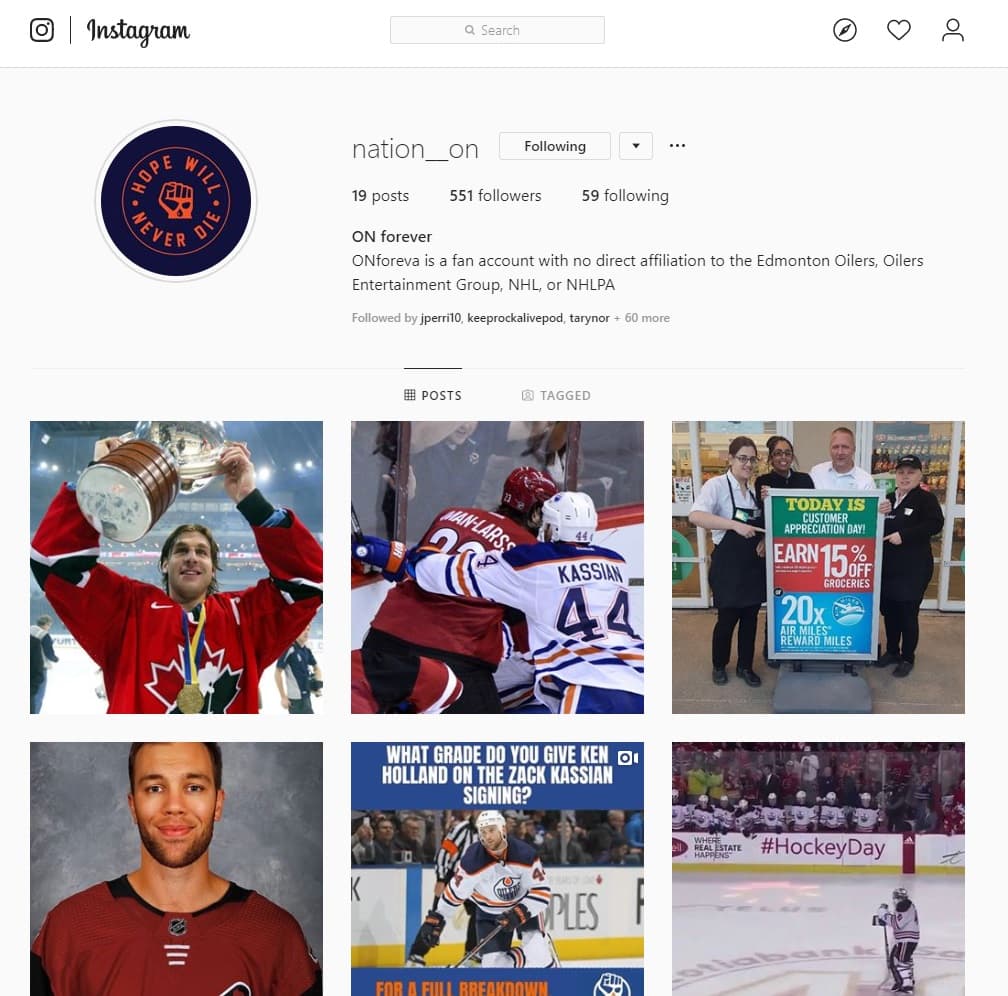Tap the Search box
1008x996 pixels.
(x=497, y=31)
